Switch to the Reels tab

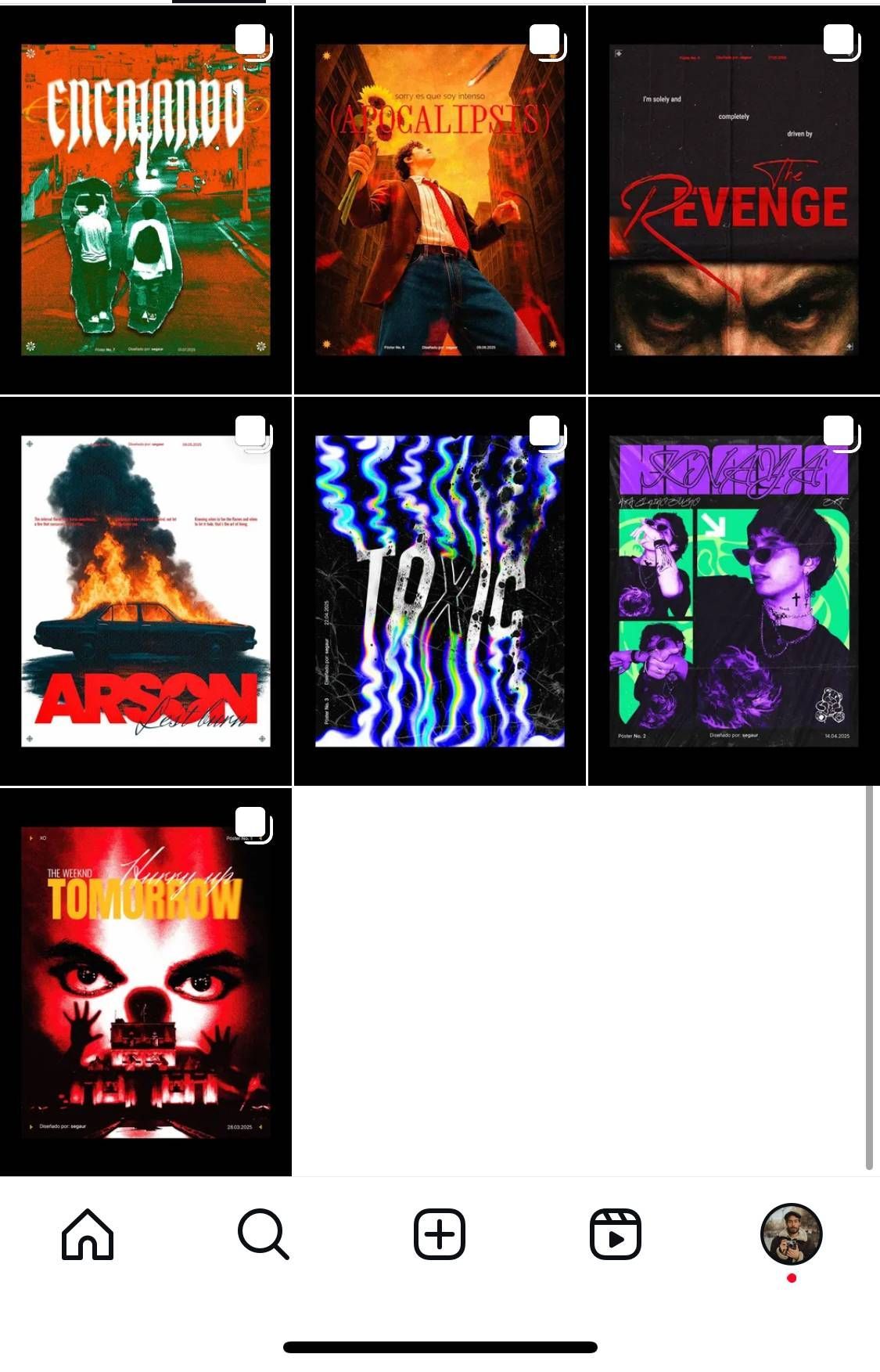coord(616,1234)
